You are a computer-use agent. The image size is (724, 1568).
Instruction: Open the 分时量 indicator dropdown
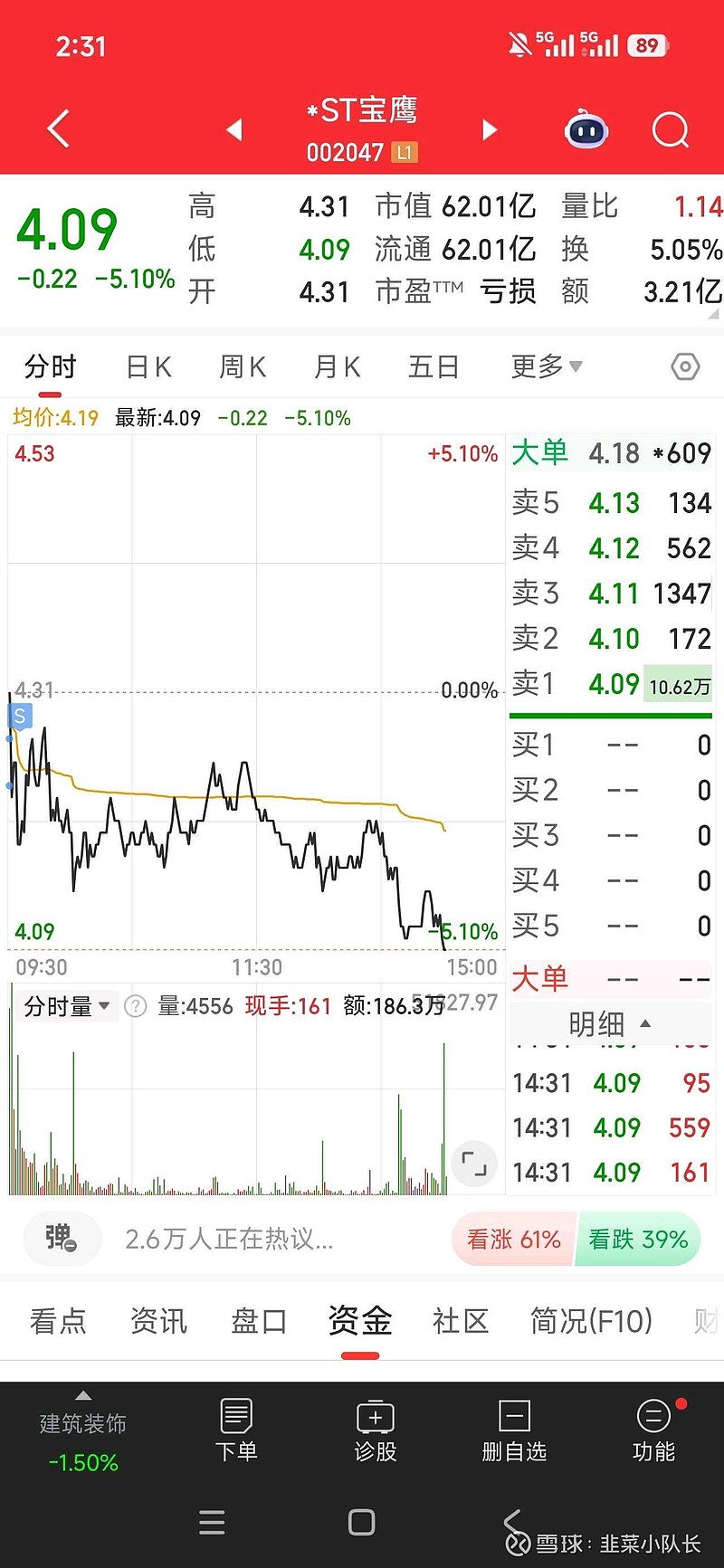(65, 1005)
